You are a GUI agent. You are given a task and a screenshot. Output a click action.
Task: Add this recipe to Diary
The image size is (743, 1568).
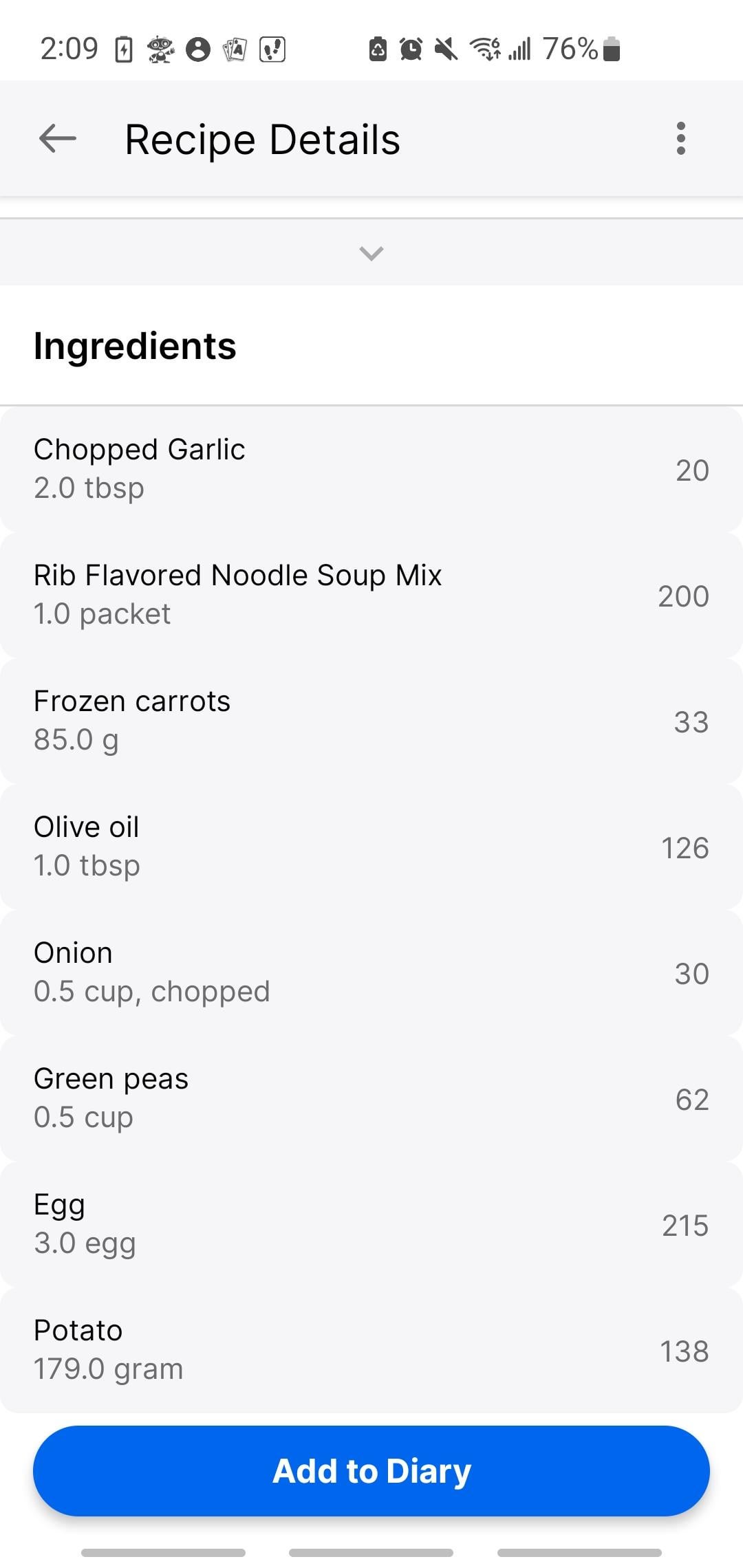[371, 1471]
